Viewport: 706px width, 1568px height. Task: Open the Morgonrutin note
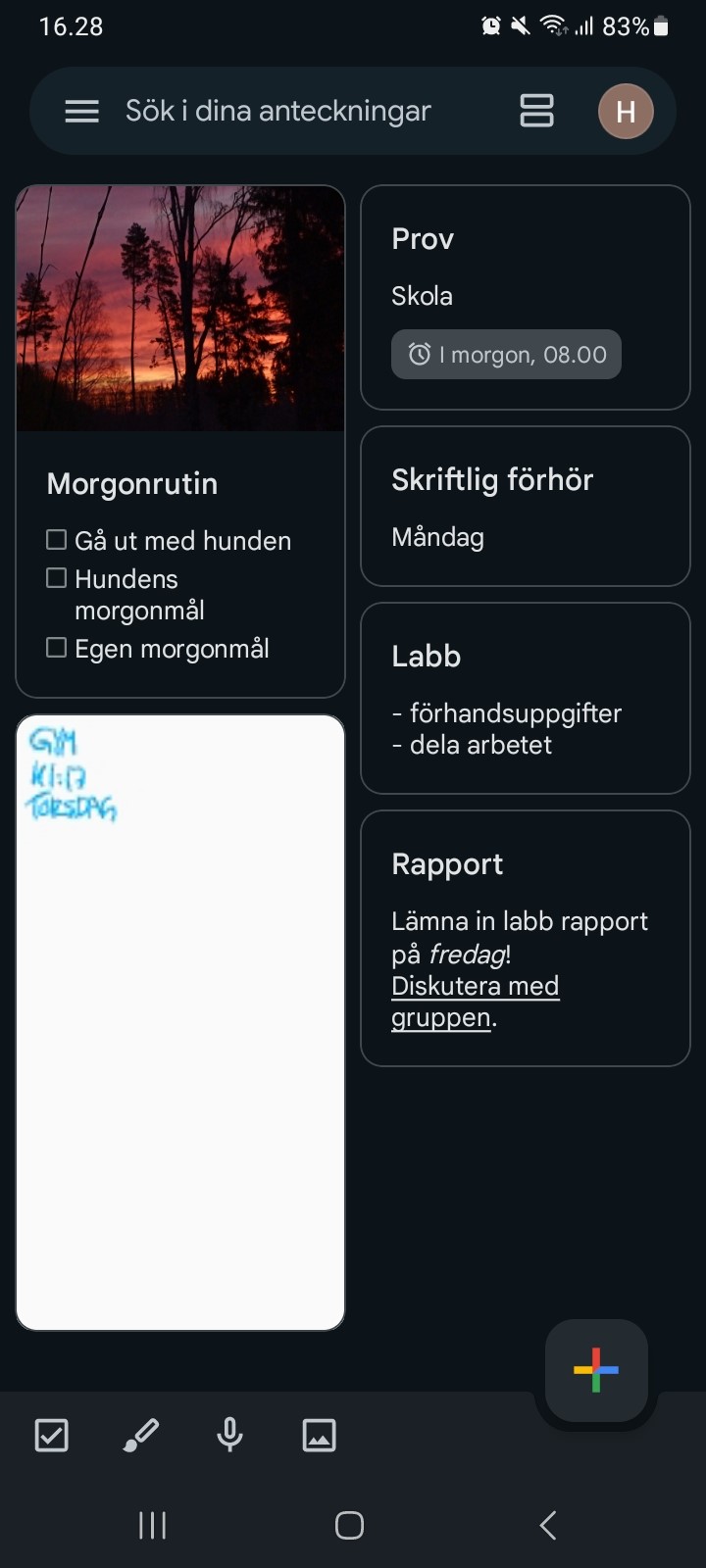(x=180, y=441)
